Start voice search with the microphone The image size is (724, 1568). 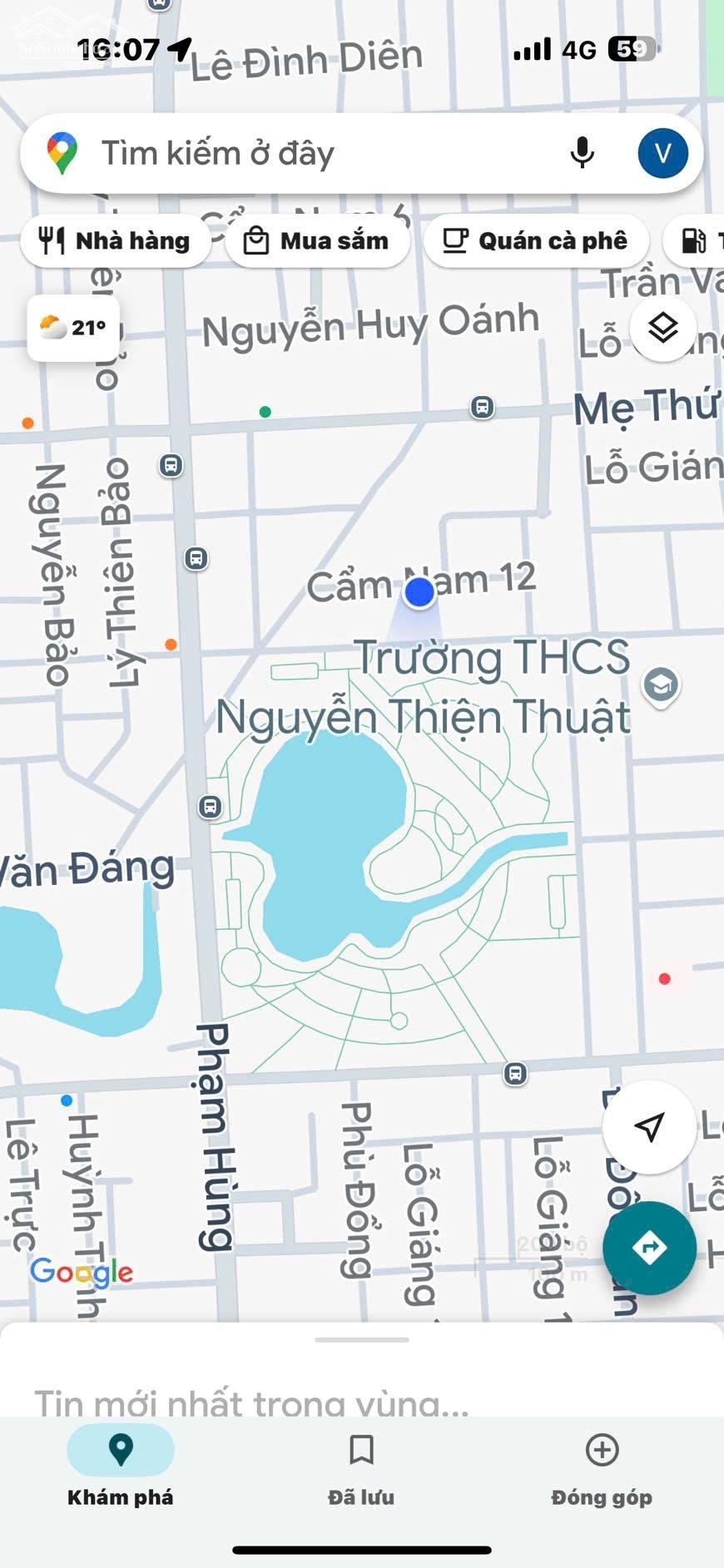[583, 153]
